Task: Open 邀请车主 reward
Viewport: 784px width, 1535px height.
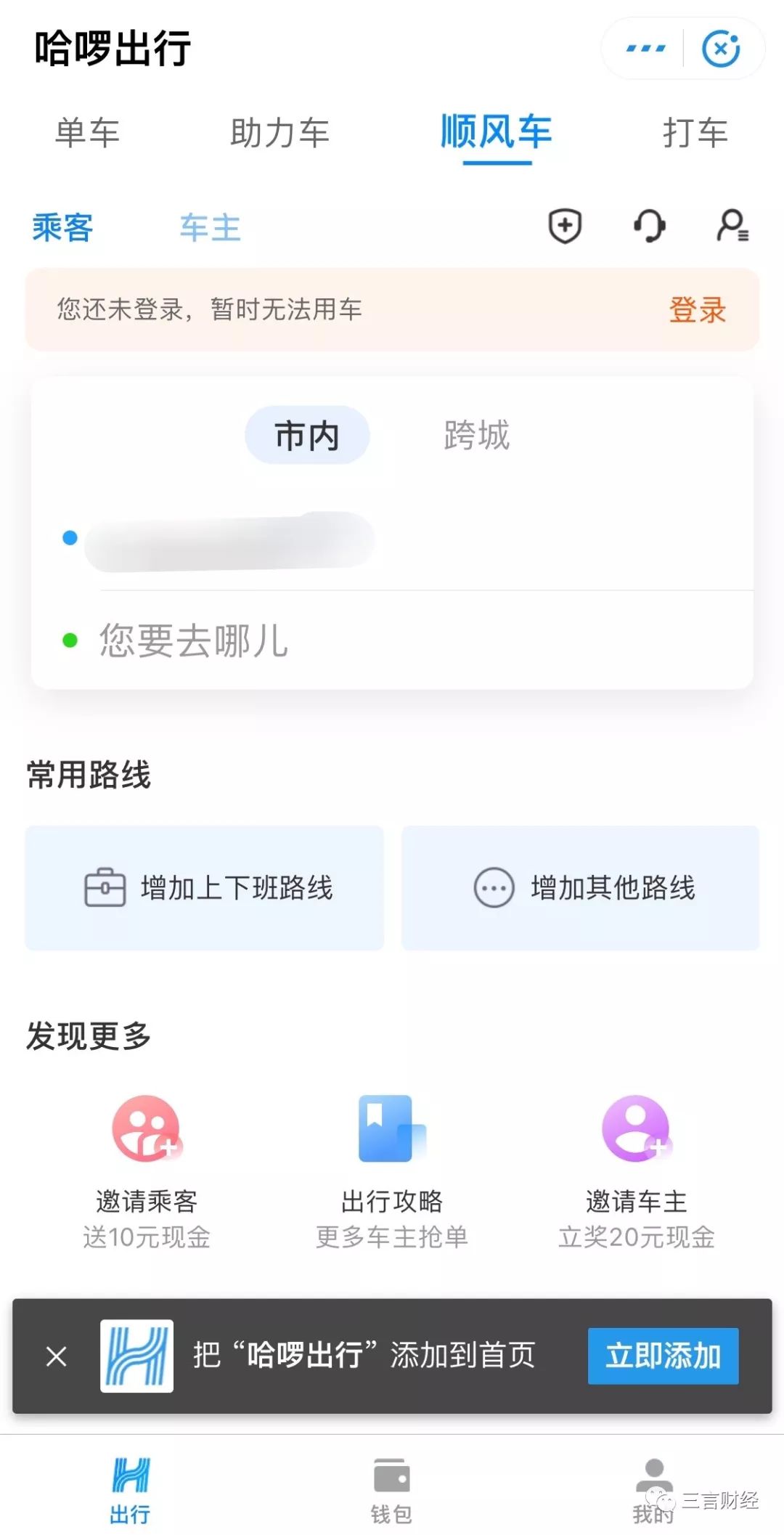Action: tap(637, 1170)
